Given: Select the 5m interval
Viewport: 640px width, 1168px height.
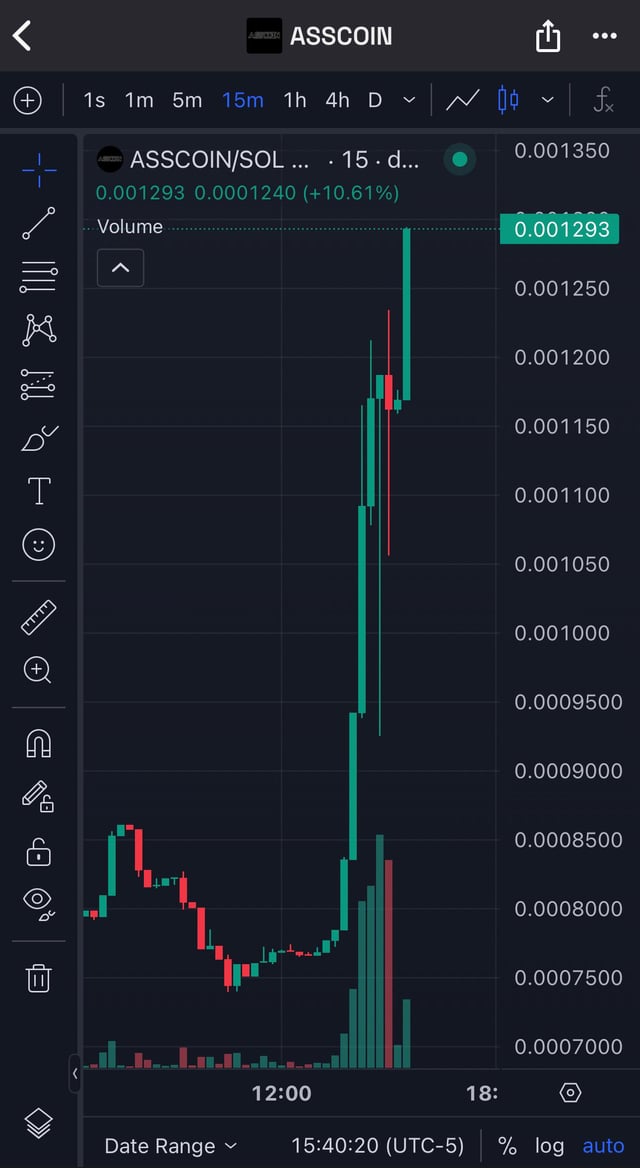Looking at the screenshot, I should click(x=187, y=100).
